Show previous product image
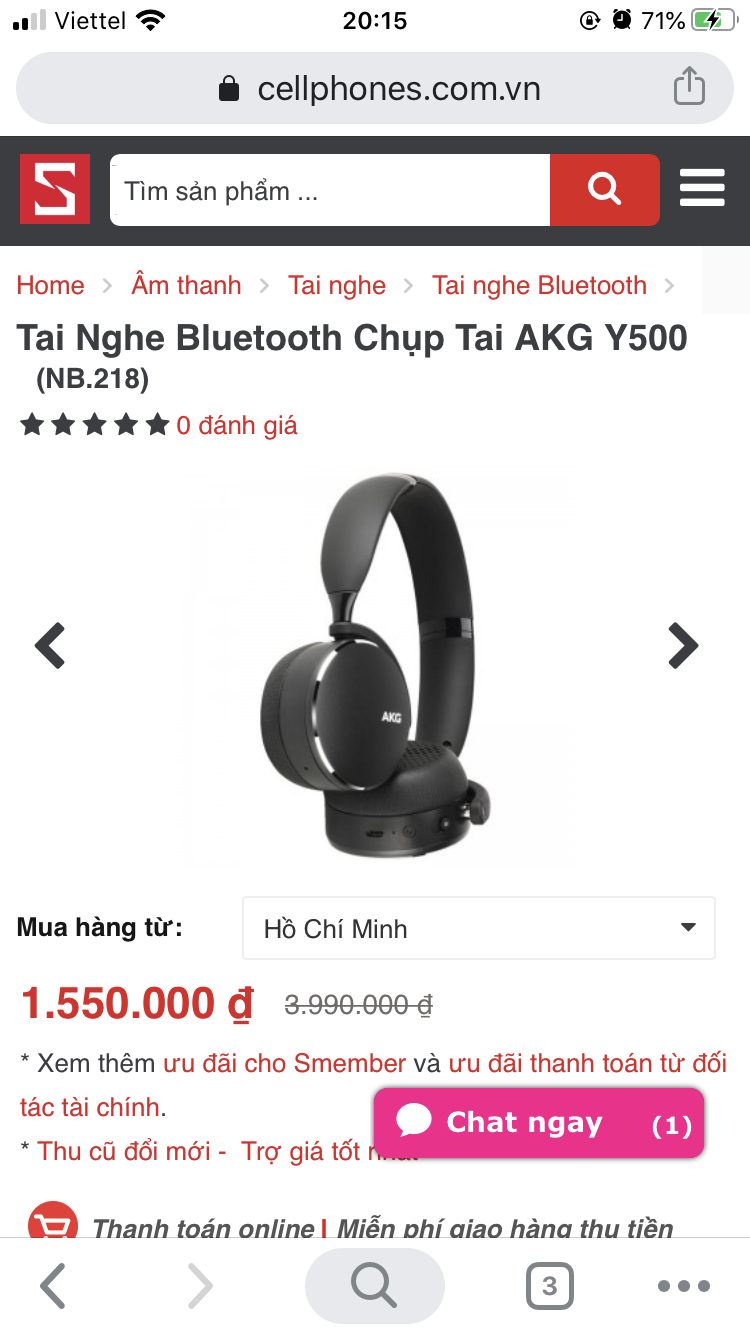This screenshot has height=1334, width=750. point(50,645)
